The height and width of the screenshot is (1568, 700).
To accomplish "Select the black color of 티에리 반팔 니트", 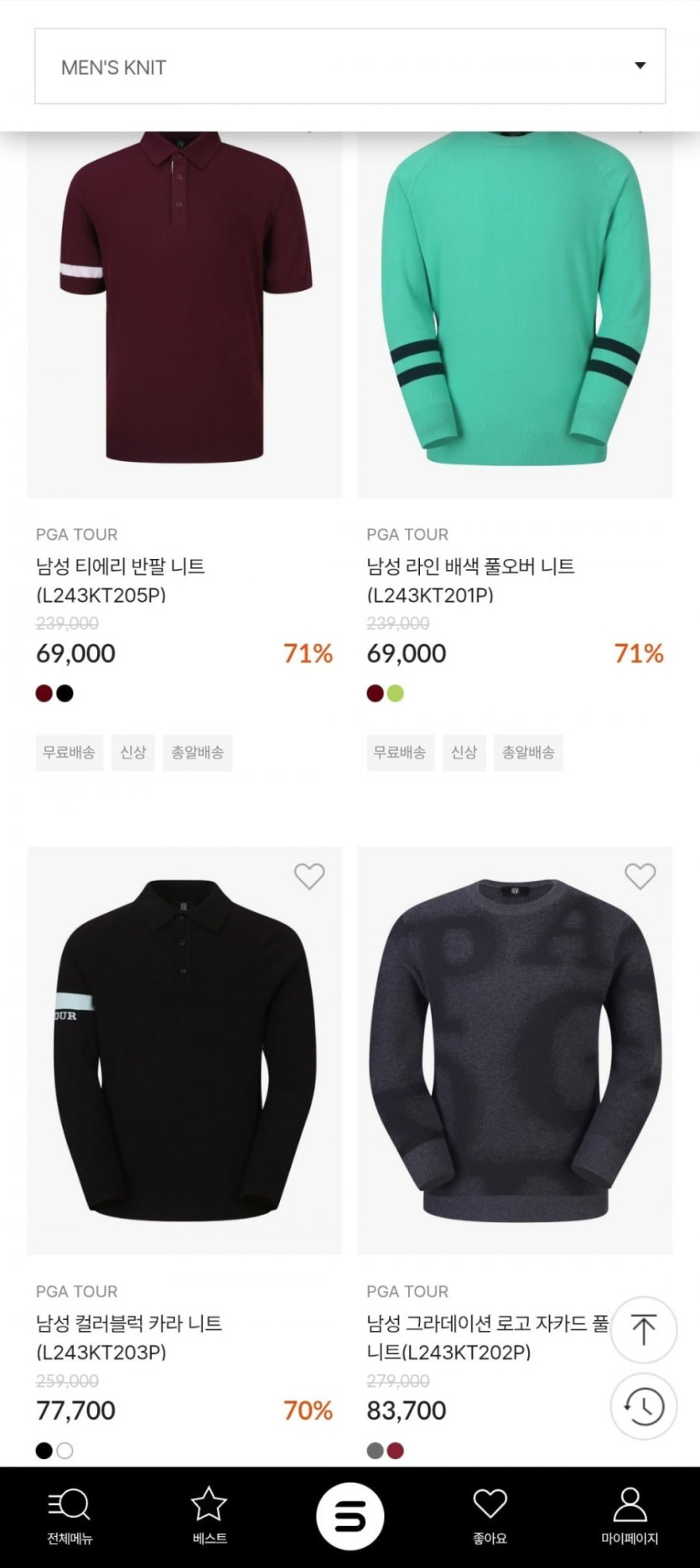I will (65, 694).
